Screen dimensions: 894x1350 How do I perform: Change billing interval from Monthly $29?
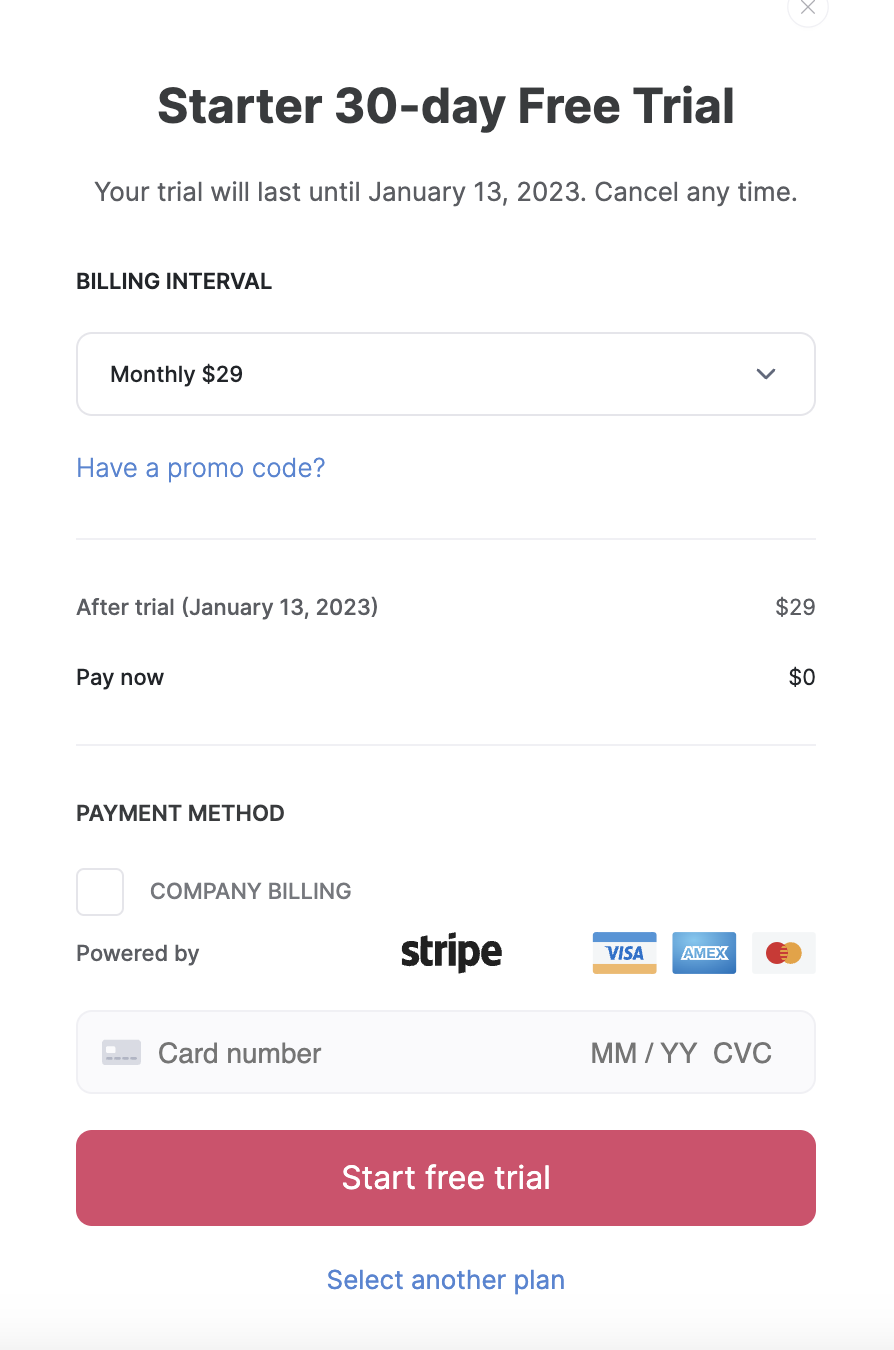(446, 374)
